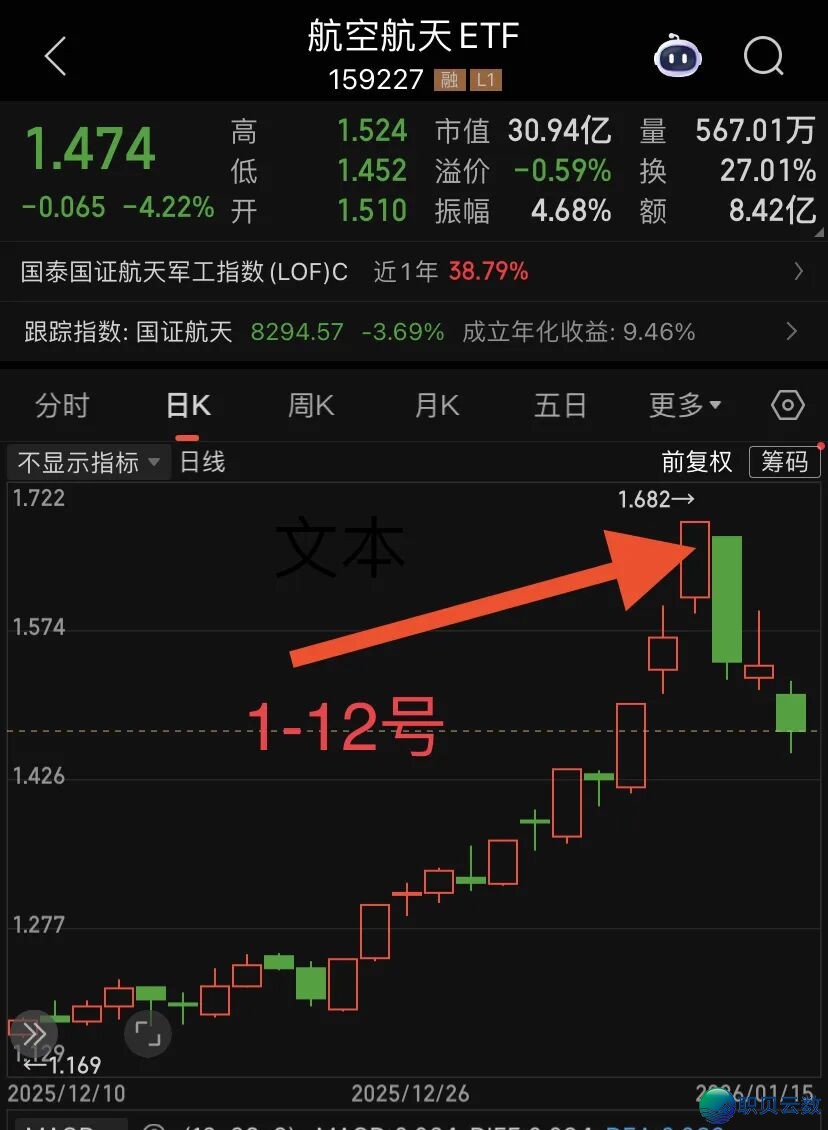Switch to the 分时 tab
This screenshot has width=828, height=1130.
tap(62, 405)
